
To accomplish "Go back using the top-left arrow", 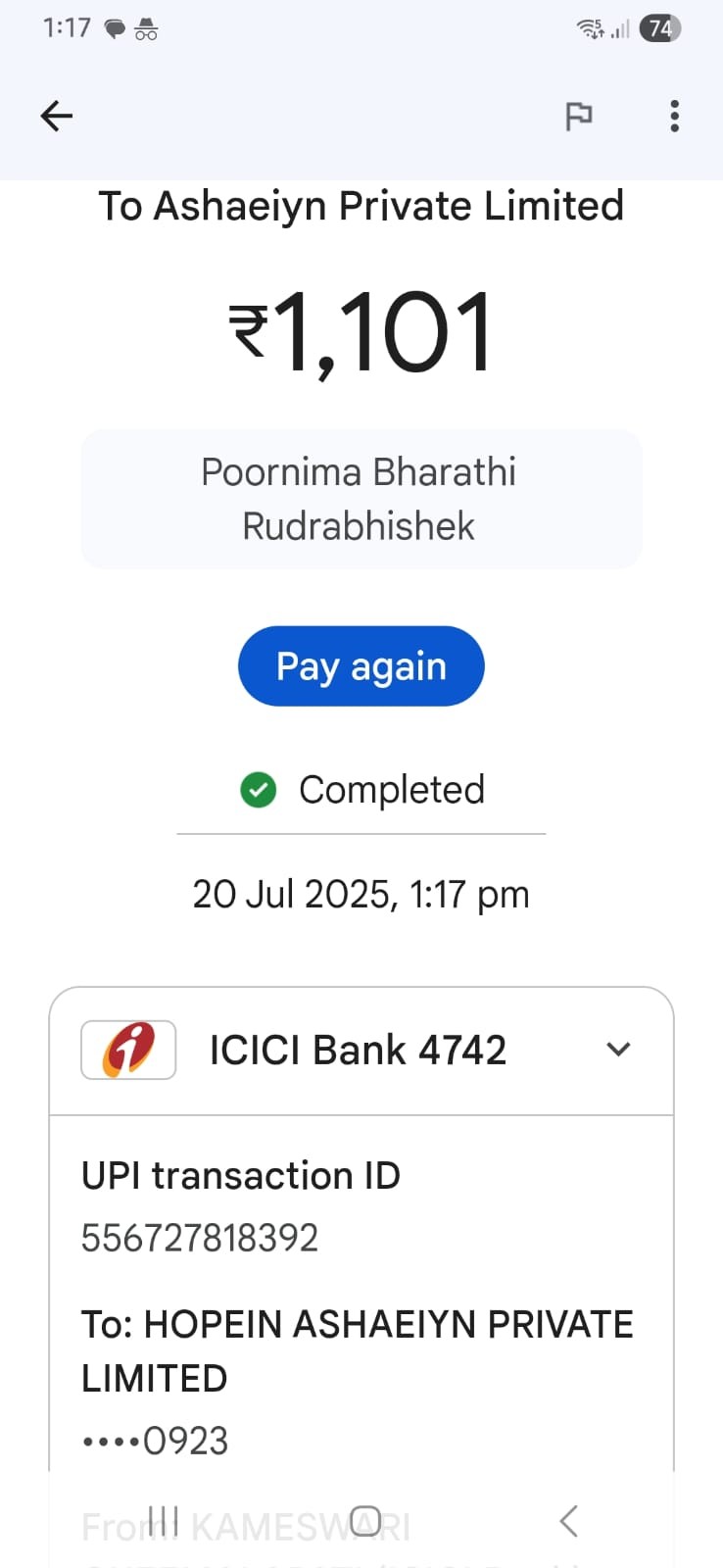I will point(57,116).
